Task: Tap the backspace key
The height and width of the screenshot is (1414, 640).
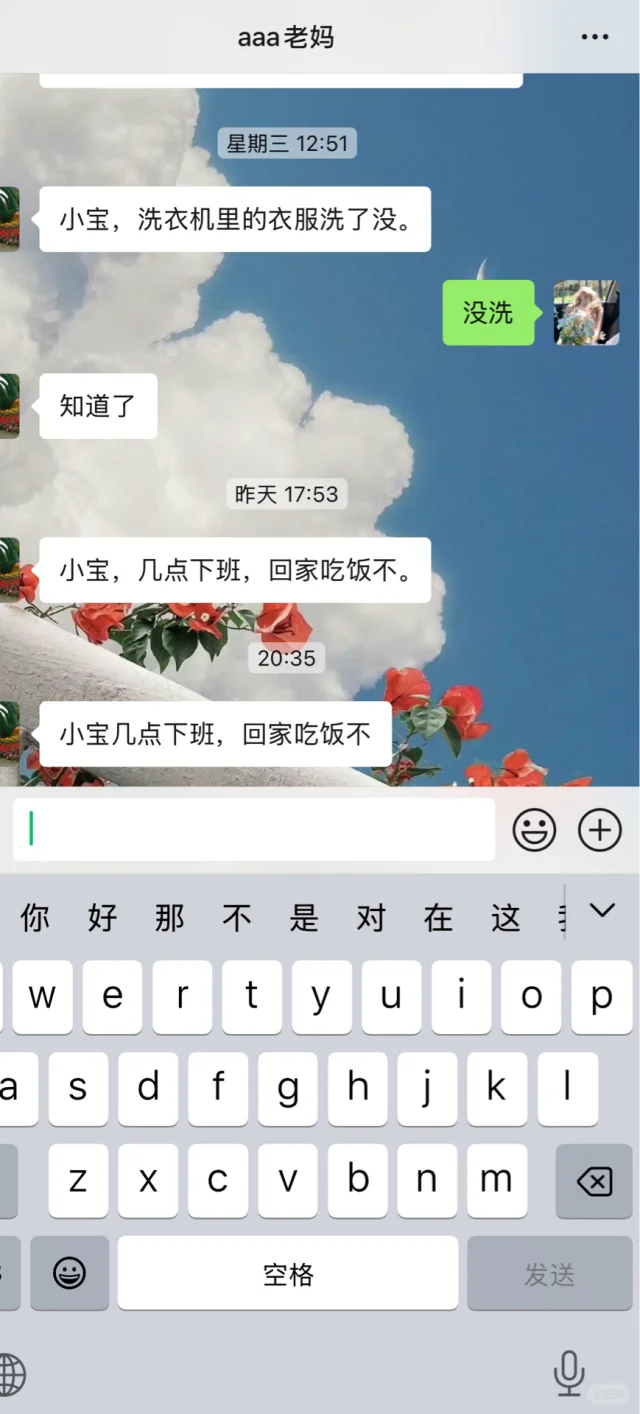Action: tap(594, 1182)
